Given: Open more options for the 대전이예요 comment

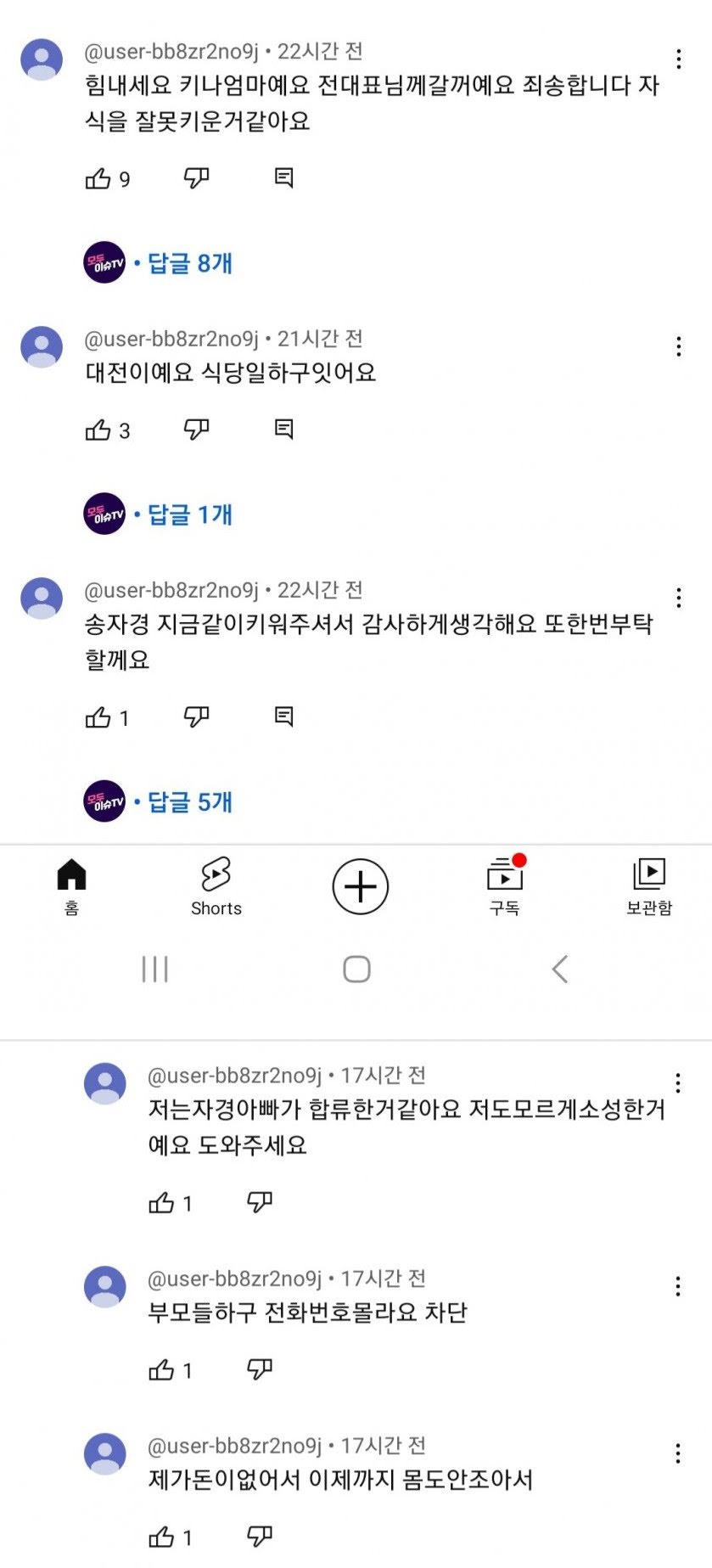Looking at the screenshot, I should tap(678, 346).
